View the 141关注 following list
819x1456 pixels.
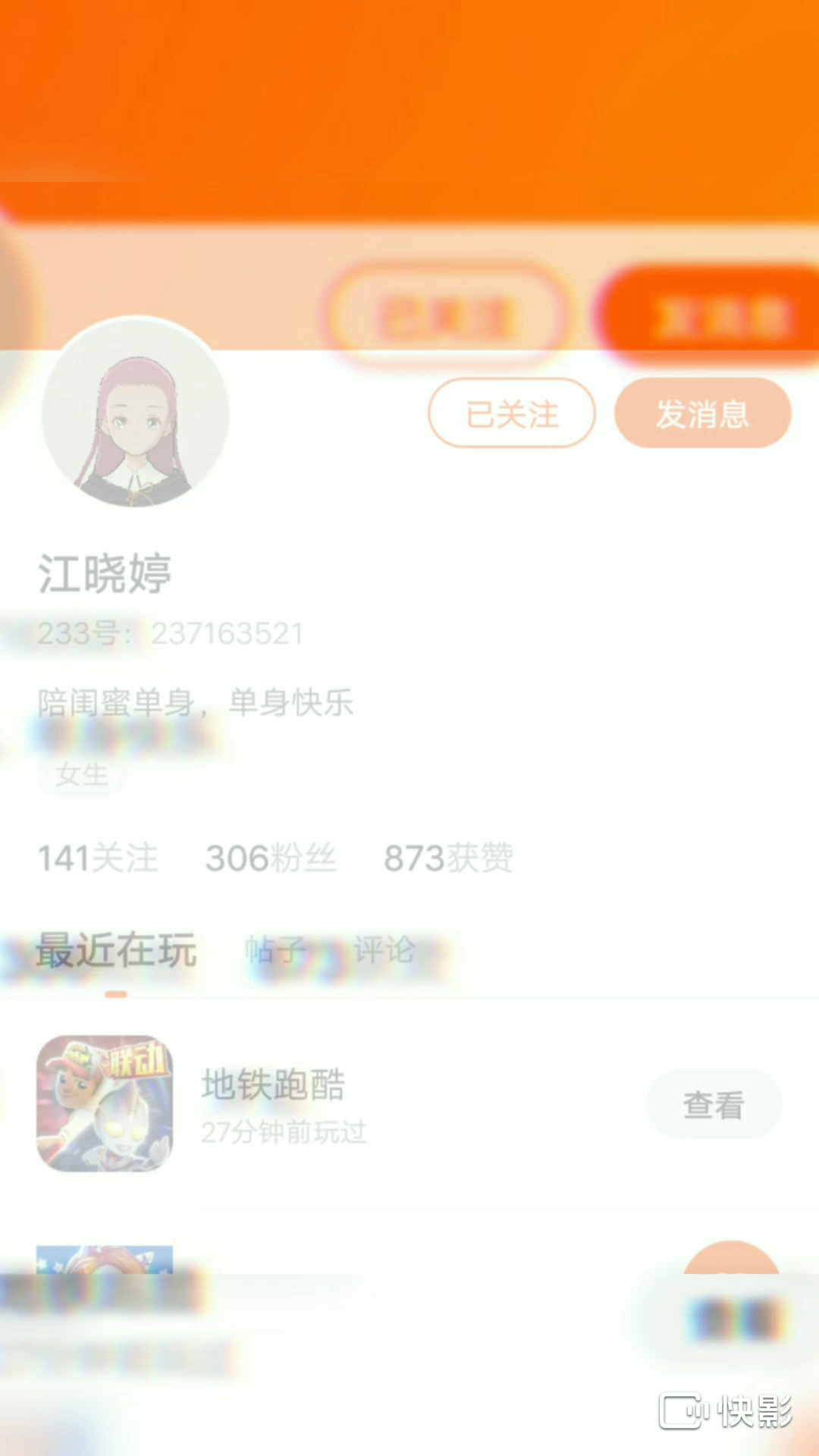click(x=98, y=858)
